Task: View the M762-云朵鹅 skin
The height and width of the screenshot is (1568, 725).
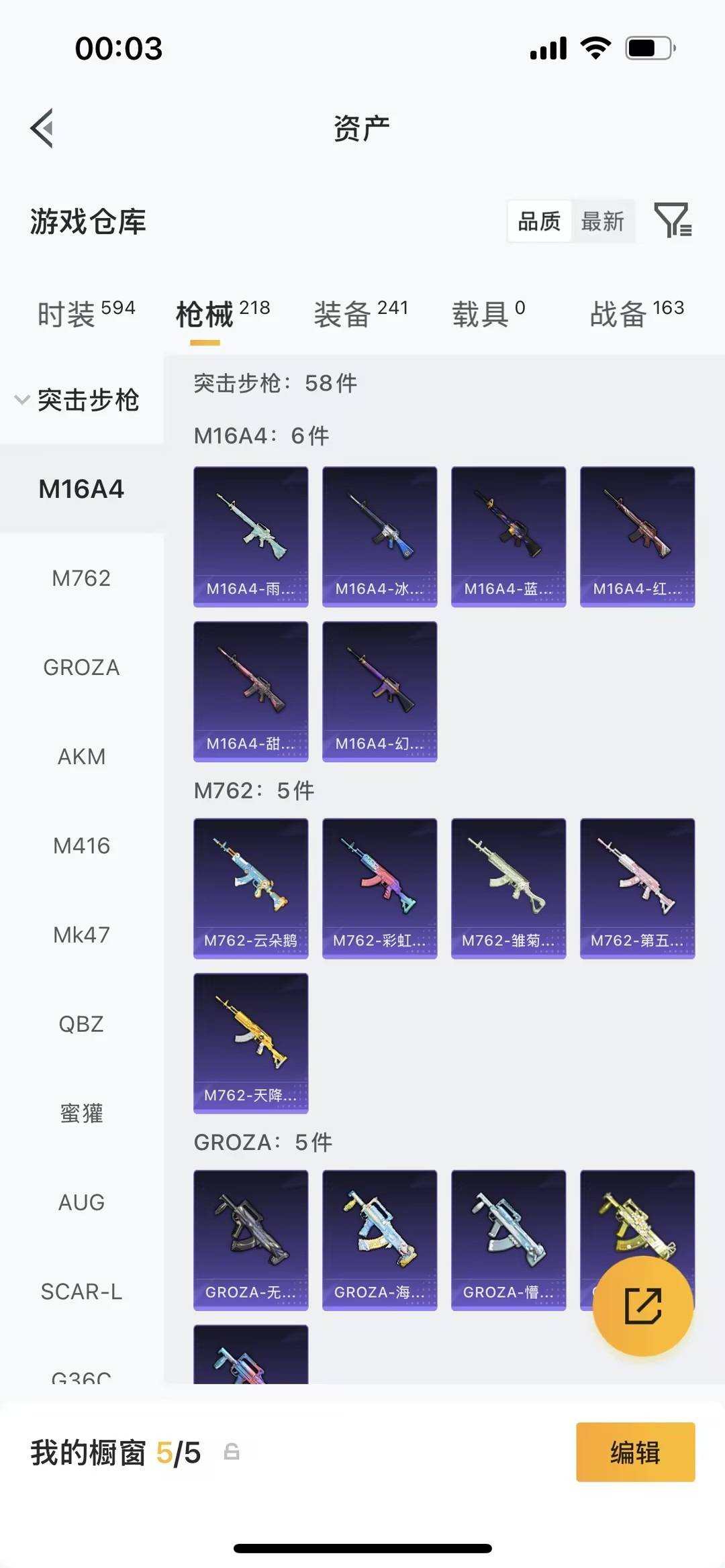Action: point(250,888)
